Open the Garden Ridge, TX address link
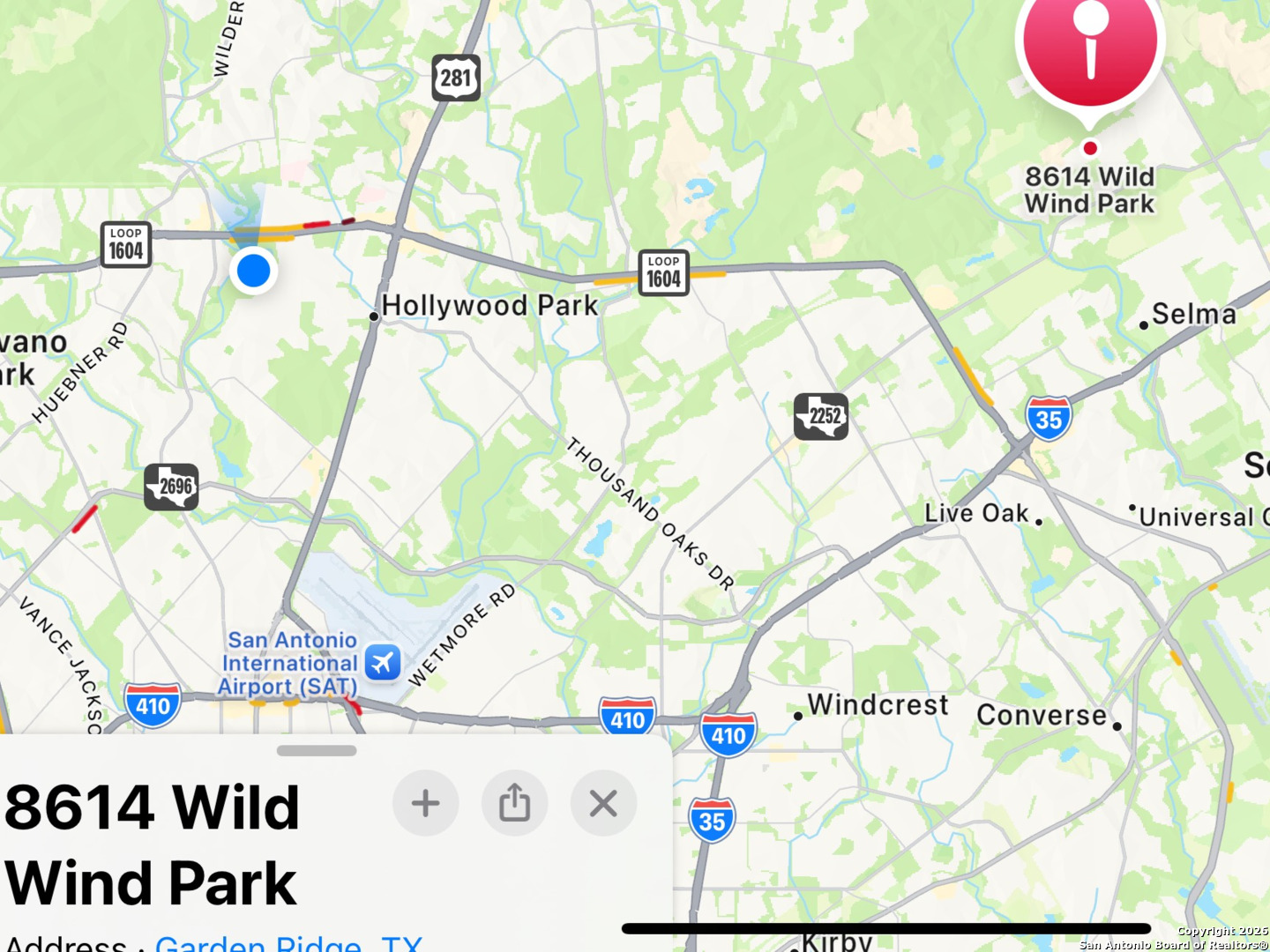1270x952 pixels. (x=288, y=943)
